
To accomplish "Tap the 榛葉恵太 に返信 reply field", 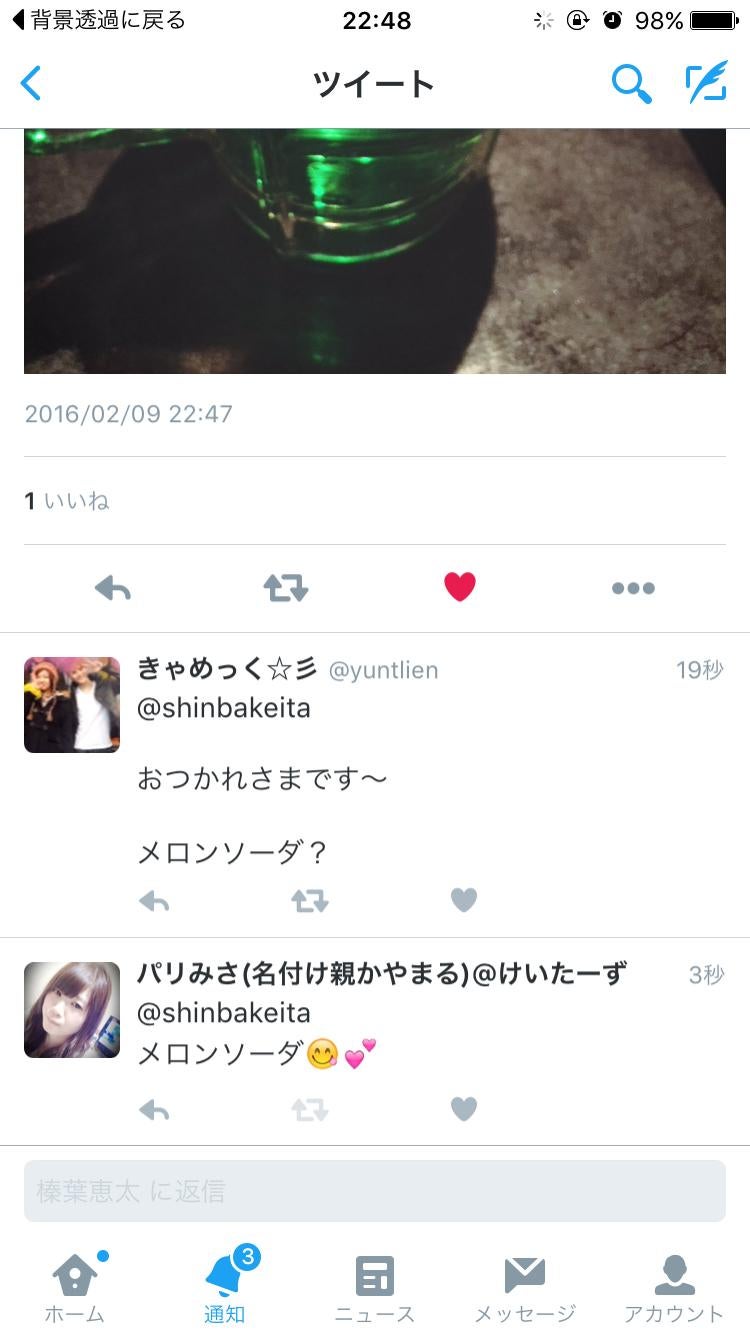I will [375, 1191].
